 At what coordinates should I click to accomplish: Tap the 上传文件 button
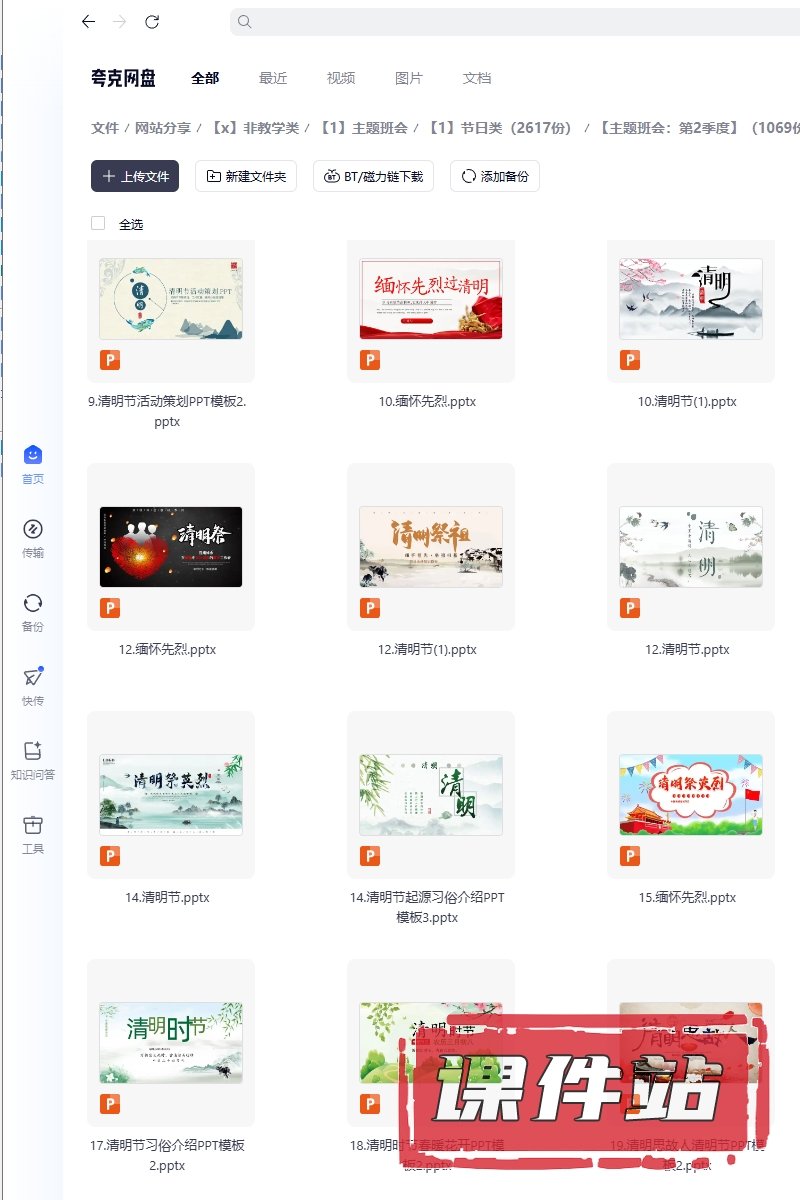point(135,176)
